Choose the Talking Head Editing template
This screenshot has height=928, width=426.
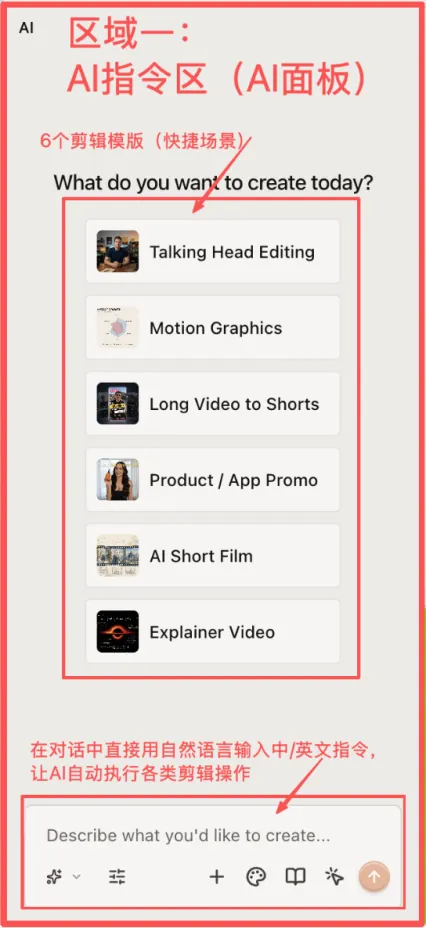click(212, 251)
